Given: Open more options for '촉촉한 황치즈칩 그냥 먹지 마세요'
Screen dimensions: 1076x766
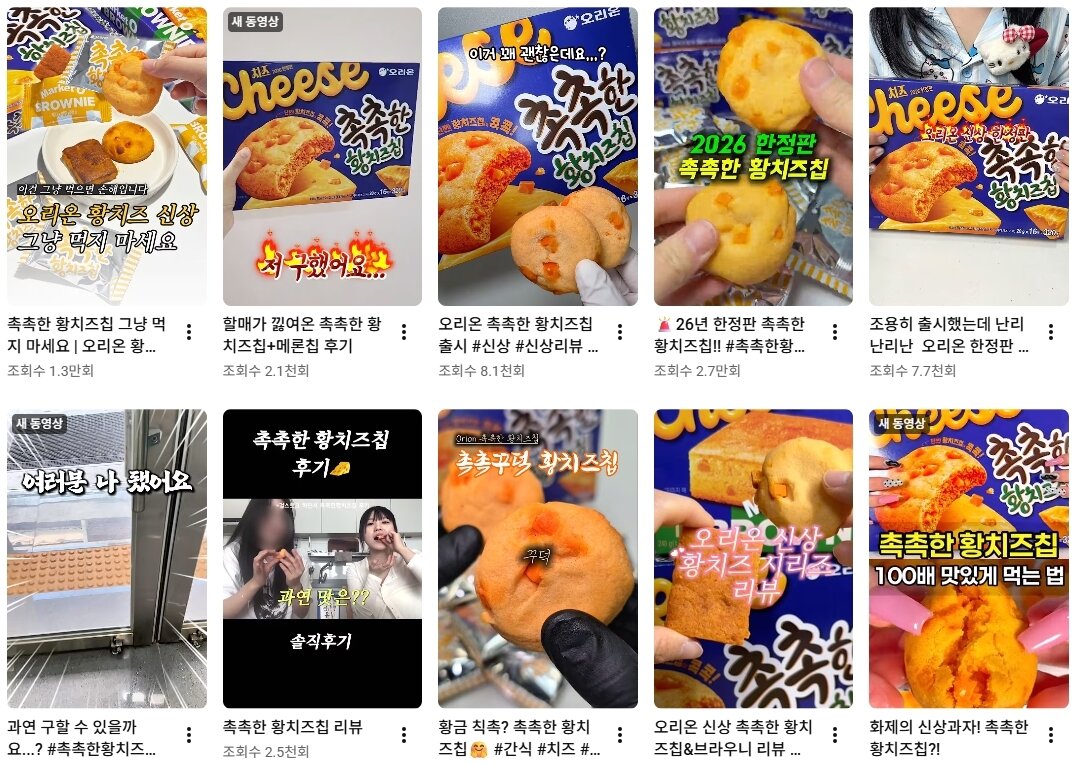Looking at the screenshot, I should [x=189, y=333].
